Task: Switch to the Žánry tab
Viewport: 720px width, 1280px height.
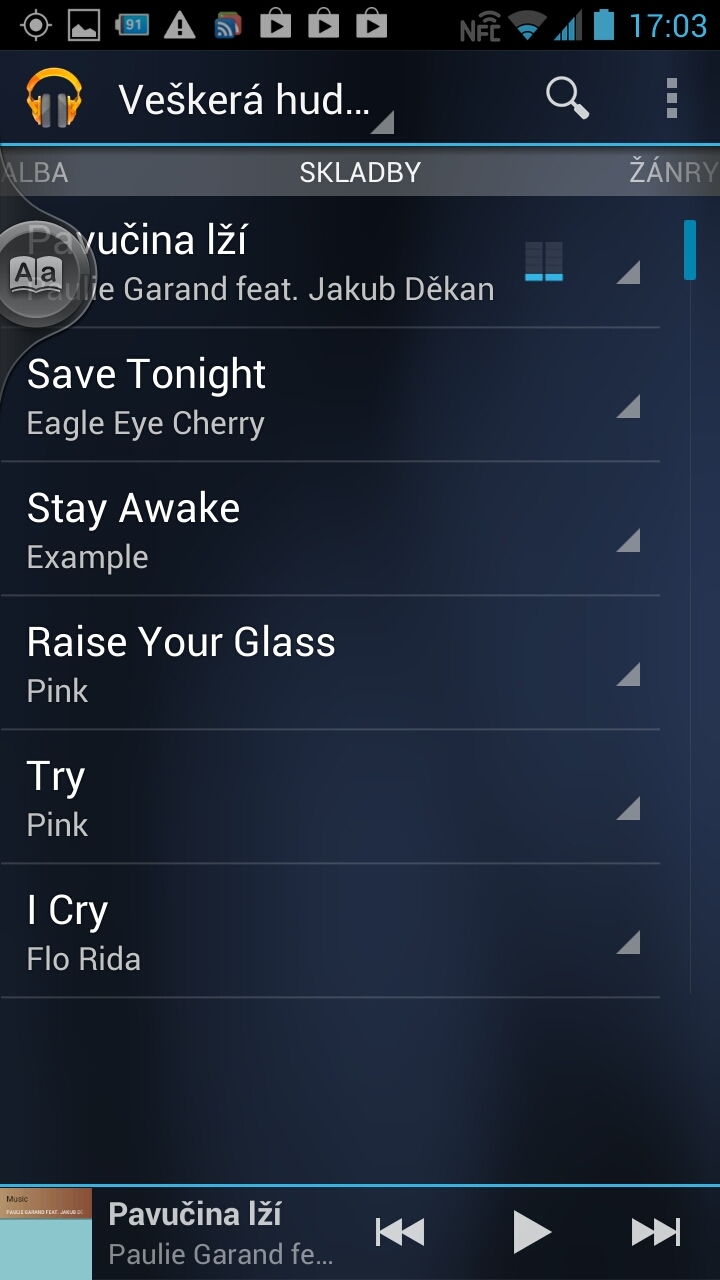Action: (x=673, y=172)
